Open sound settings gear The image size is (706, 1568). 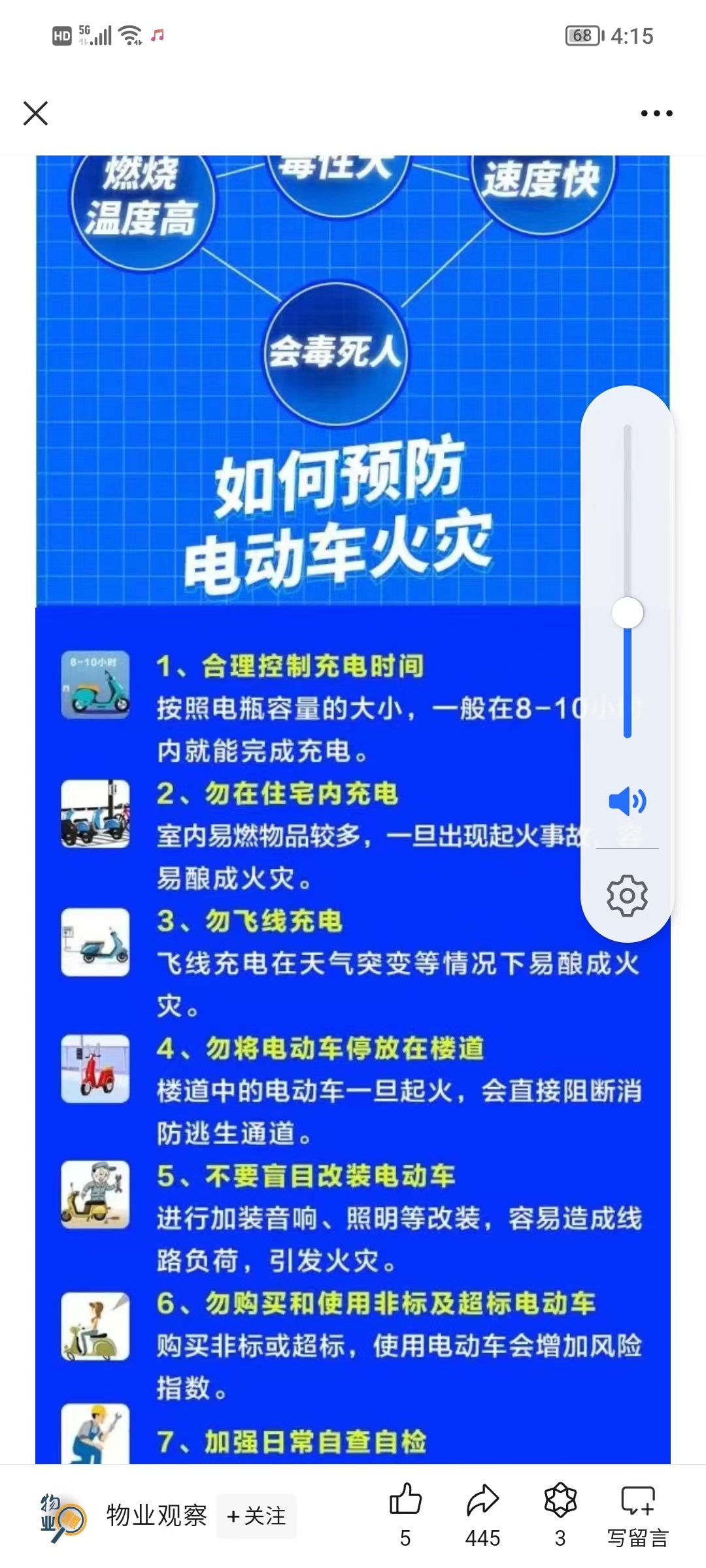point(627,895)
